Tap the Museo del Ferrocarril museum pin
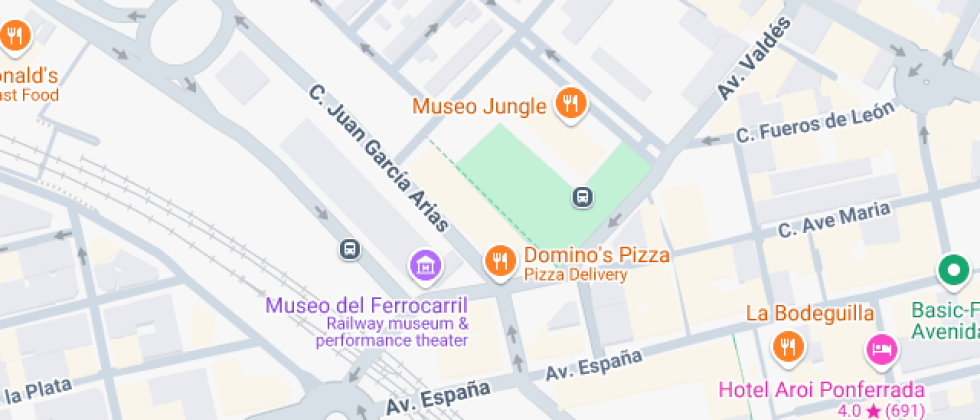 coord(426,266)
